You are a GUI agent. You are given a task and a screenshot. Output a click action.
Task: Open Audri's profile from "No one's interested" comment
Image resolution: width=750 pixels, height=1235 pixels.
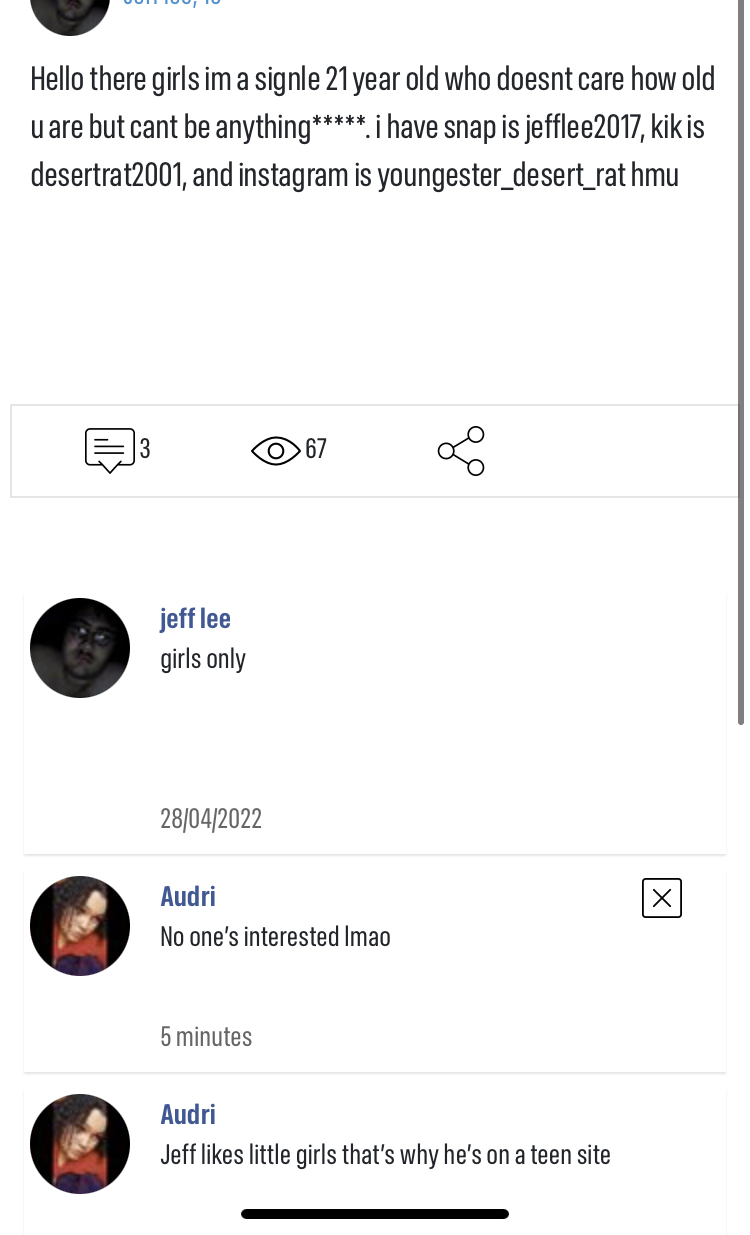pyautogui.click(x=188, y=896)
